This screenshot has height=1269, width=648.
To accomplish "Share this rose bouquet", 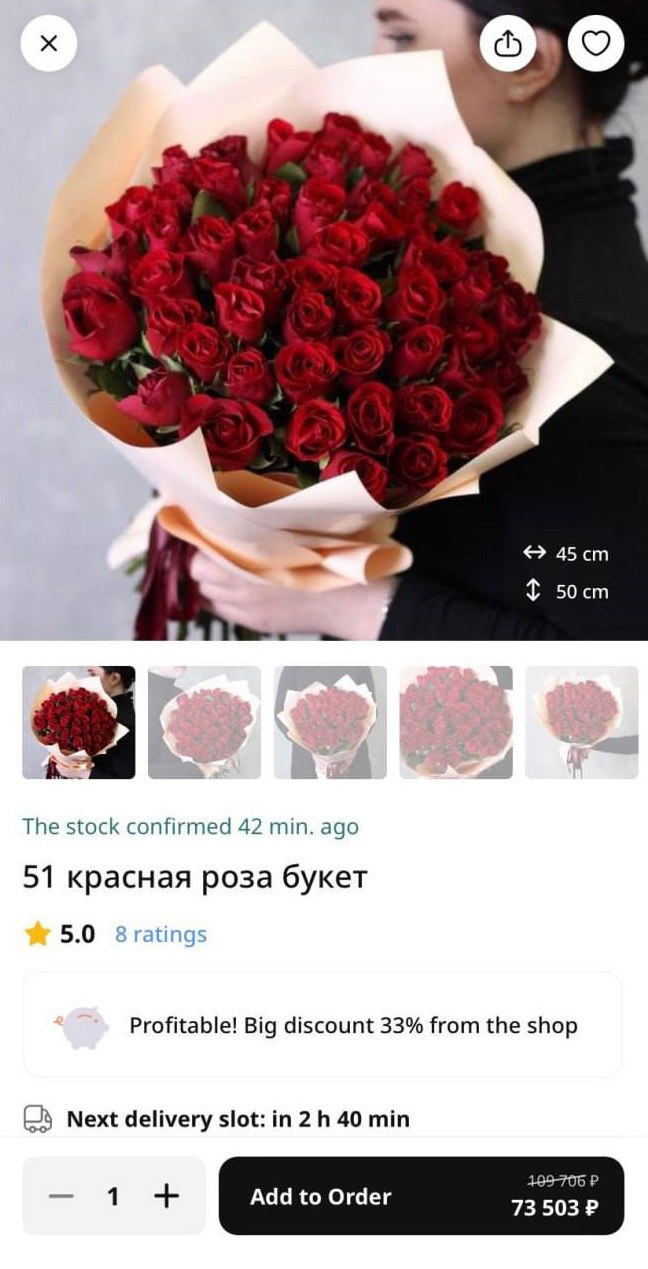I will (x=508, y=44).
